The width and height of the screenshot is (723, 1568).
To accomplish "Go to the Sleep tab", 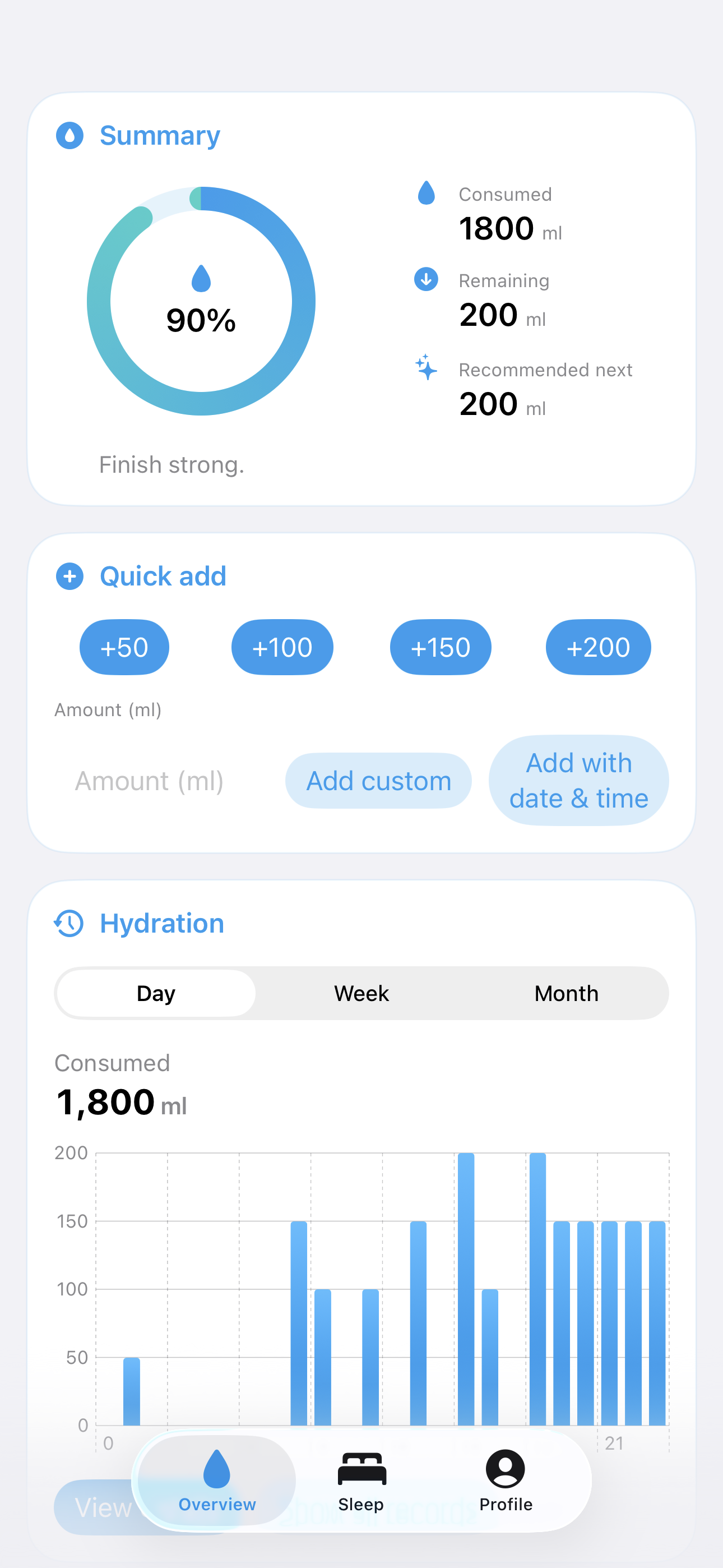I will pos(361,1481).
